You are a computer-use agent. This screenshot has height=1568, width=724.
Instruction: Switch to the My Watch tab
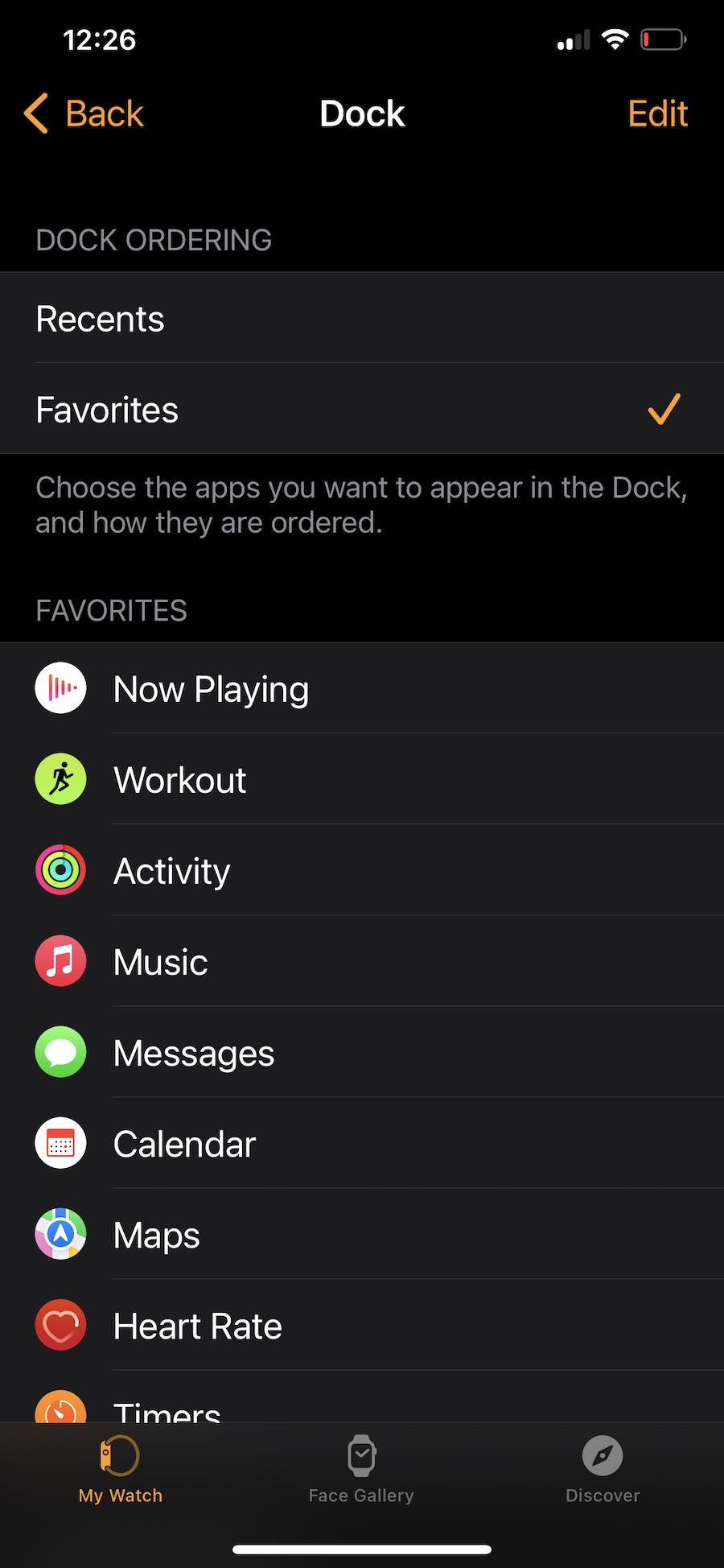click(x=121, y=1470)
